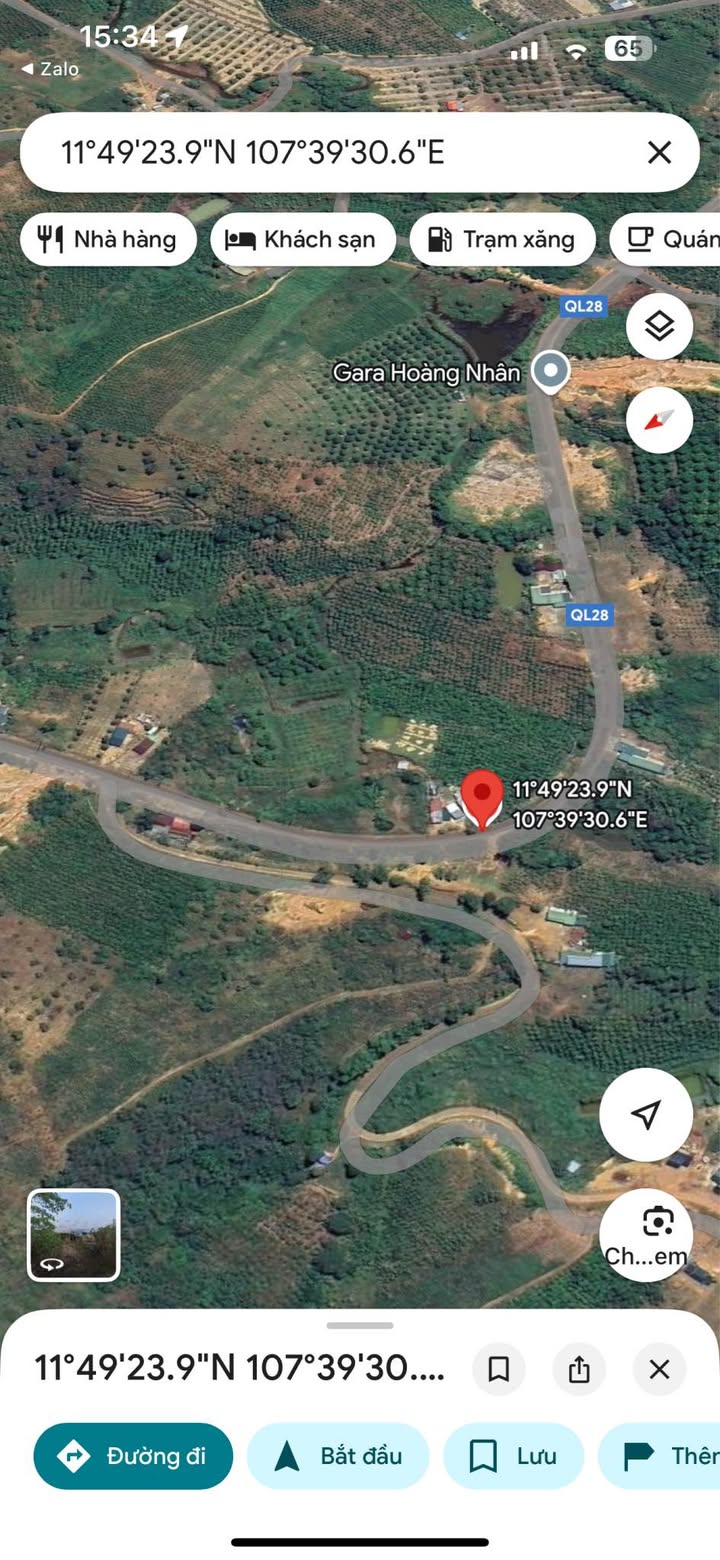
Task: Return to Zalo app
Action: coord(50,69)
